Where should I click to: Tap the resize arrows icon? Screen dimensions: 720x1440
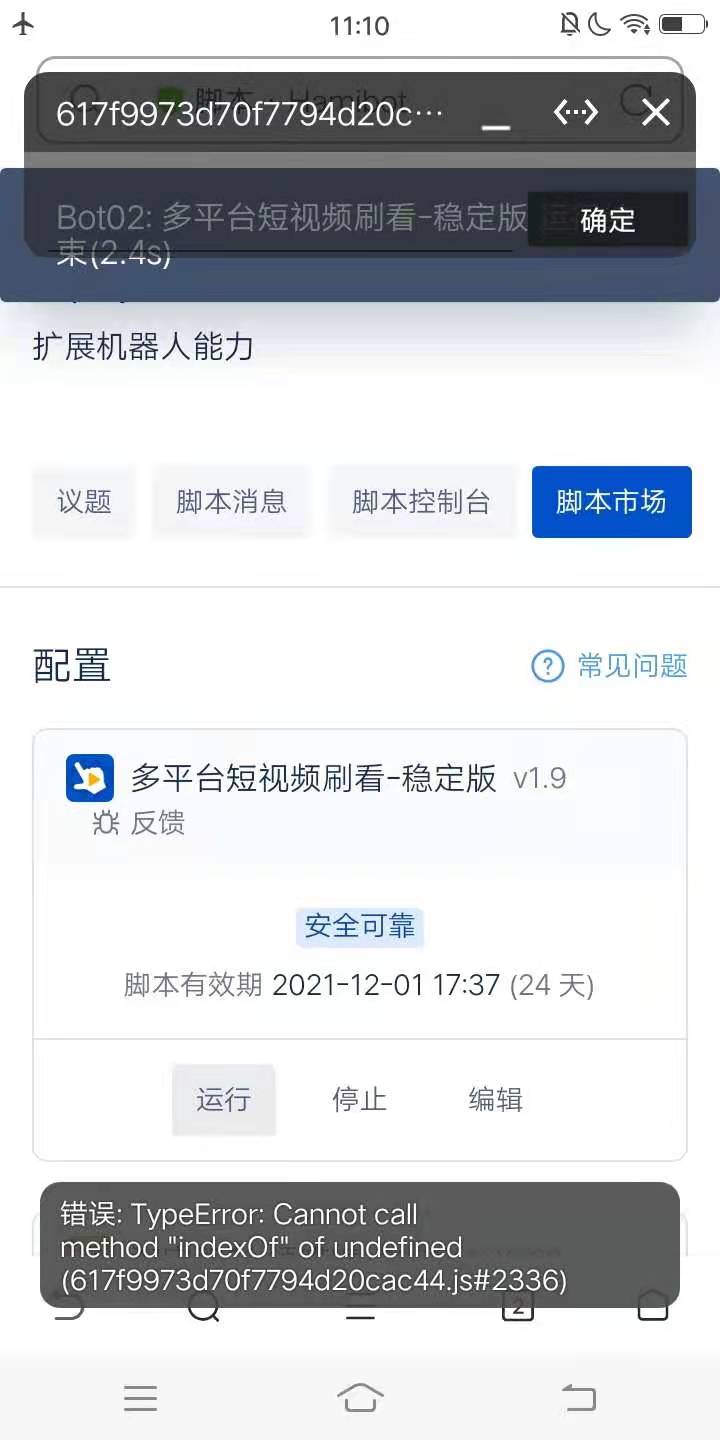(576, 112)
